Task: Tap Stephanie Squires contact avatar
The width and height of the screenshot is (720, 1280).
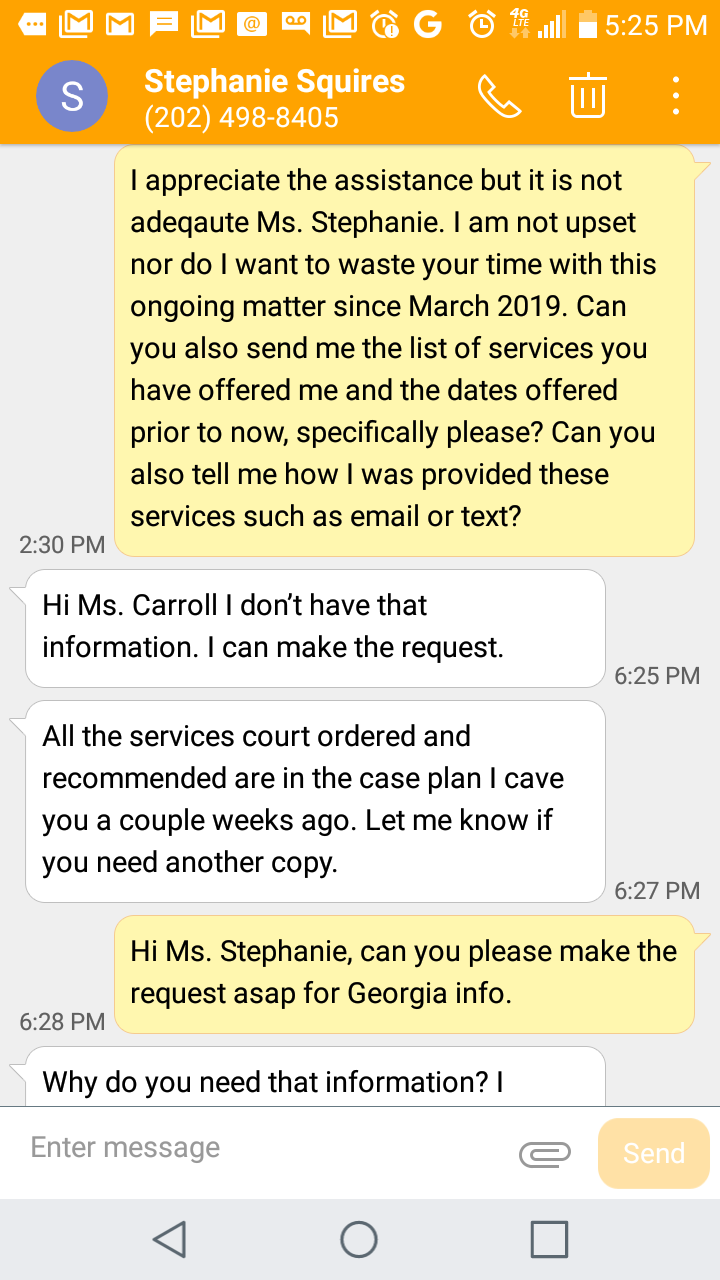Action: (71, 96)
